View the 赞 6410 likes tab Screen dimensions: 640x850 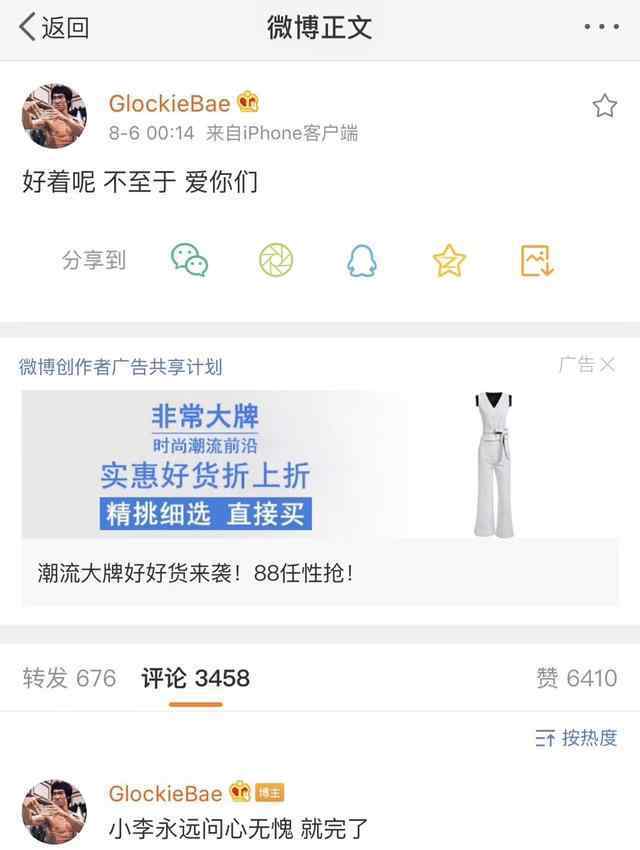pos(576,678)
